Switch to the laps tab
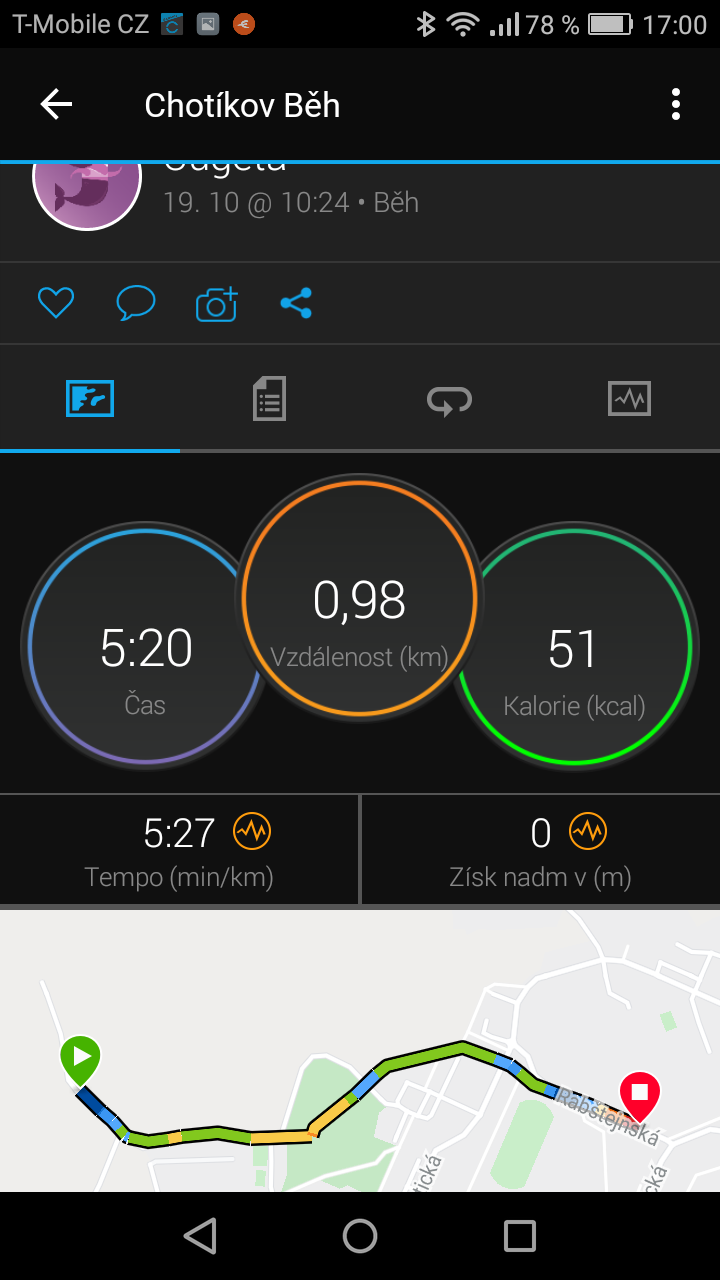Image resolution: width=720 pixels, height=1280 pixels. [x=450, y=400]
